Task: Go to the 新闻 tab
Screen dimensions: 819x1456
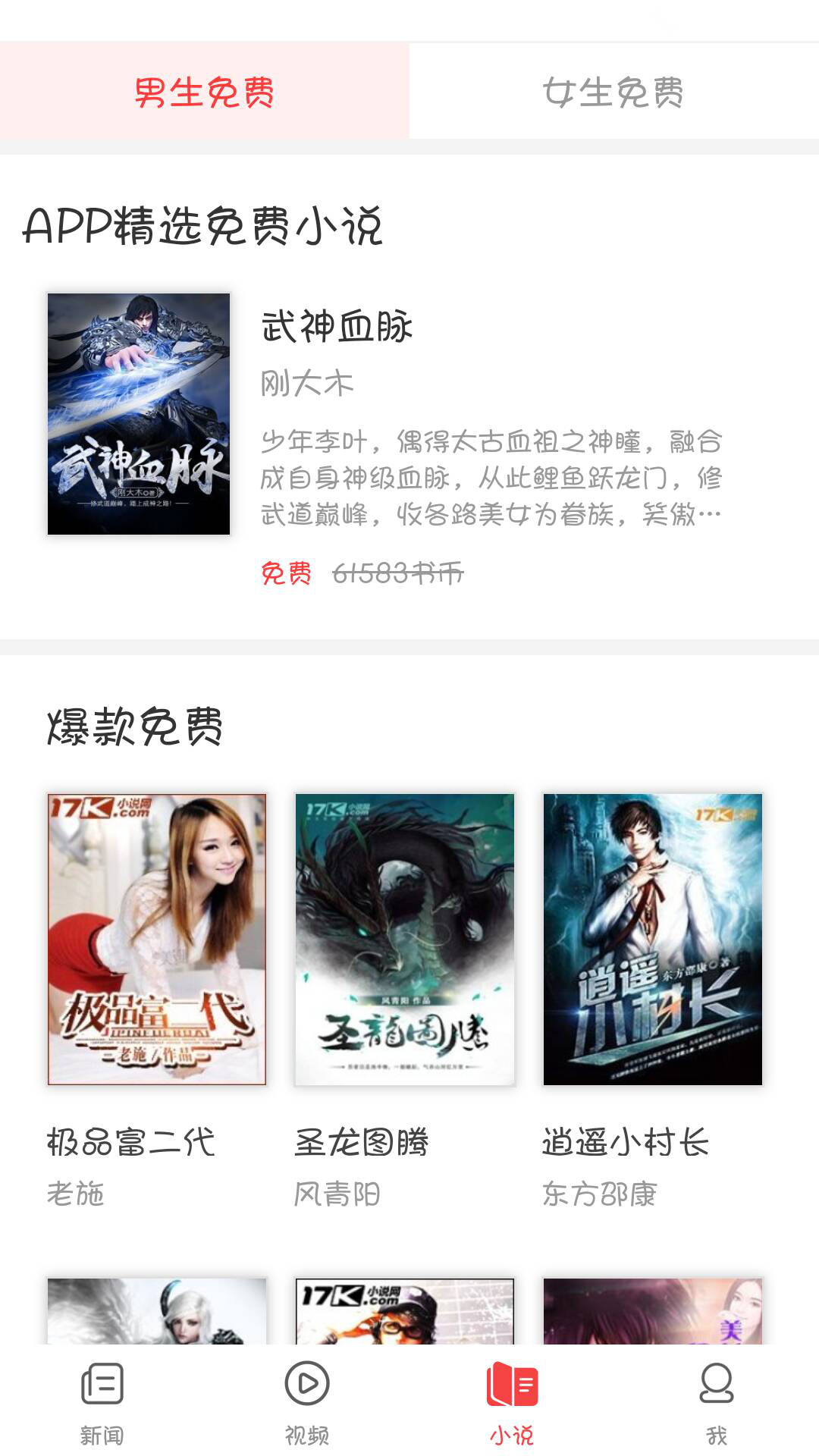Action: 102,1402
